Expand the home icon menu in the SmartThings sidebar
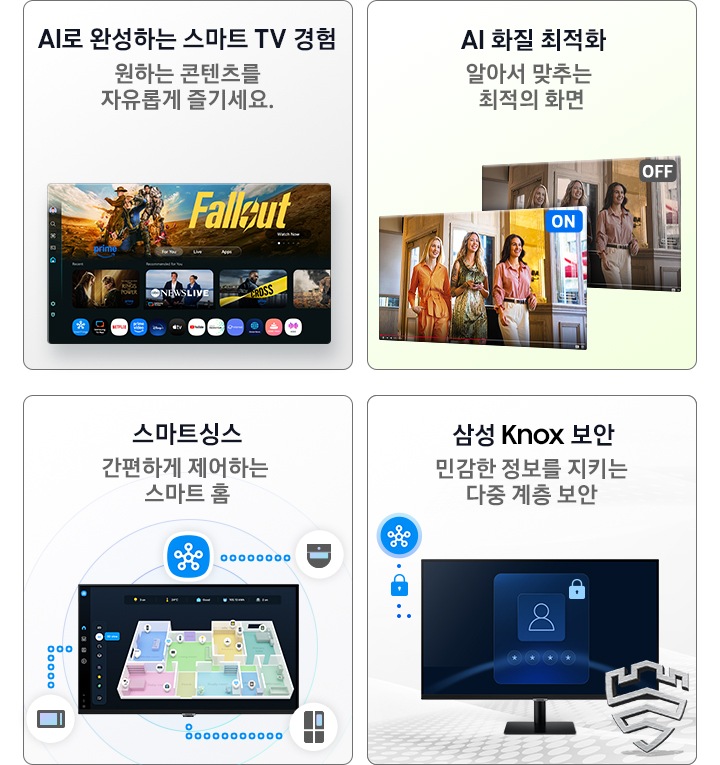Image resolution: width=720 pixels, height=765 pixels. (83, 626)
